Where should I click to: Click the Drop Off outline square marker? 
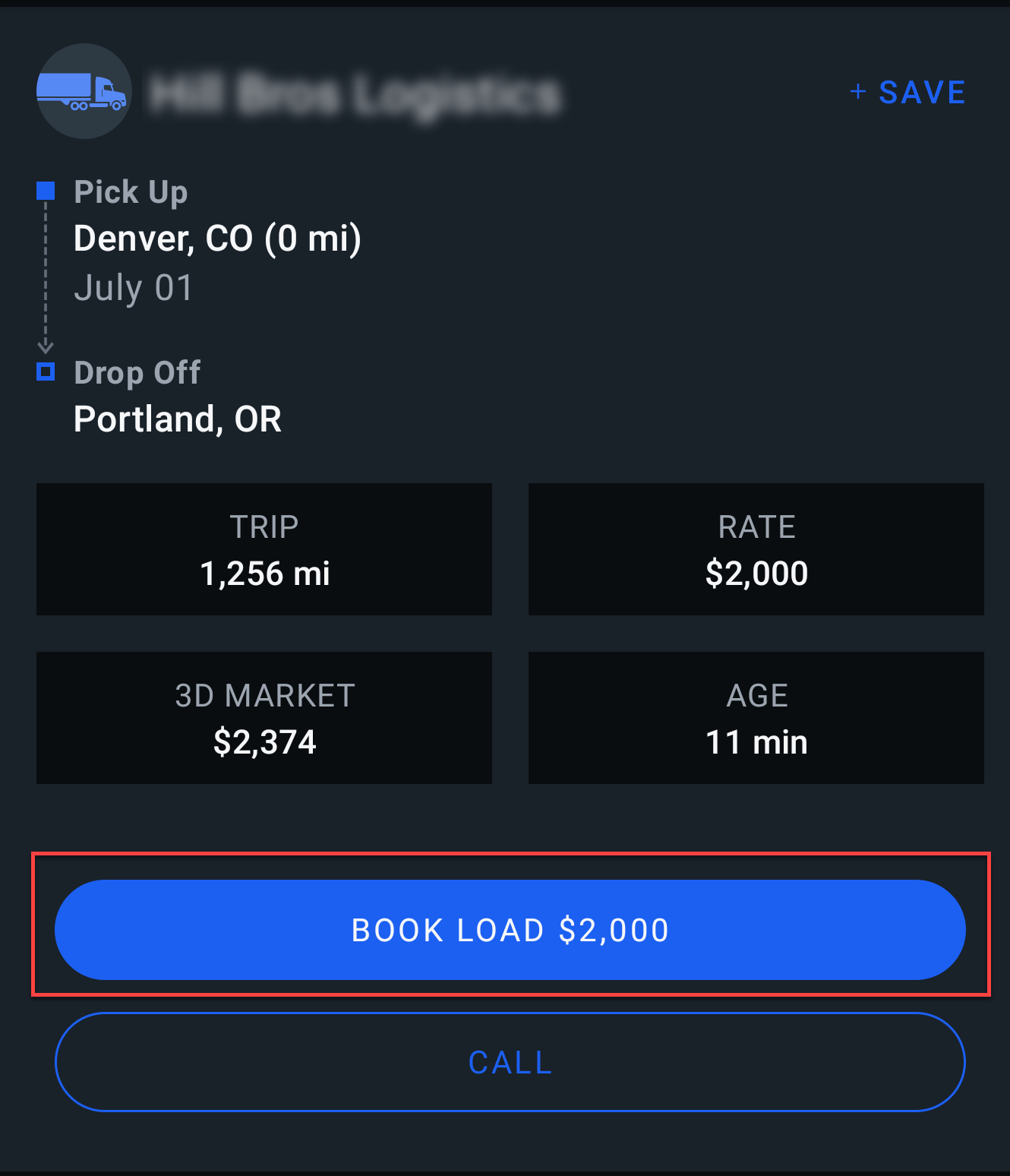tap(47, 372)
